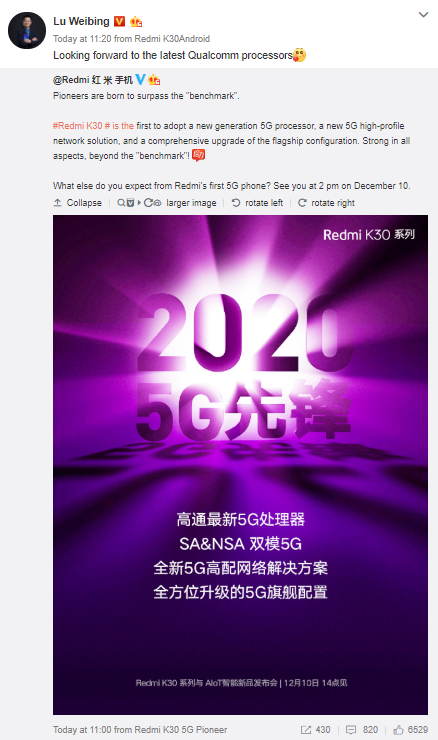Open Lu Weibing's profile avatar
The image size is (438, 740).
pos(27,30)
